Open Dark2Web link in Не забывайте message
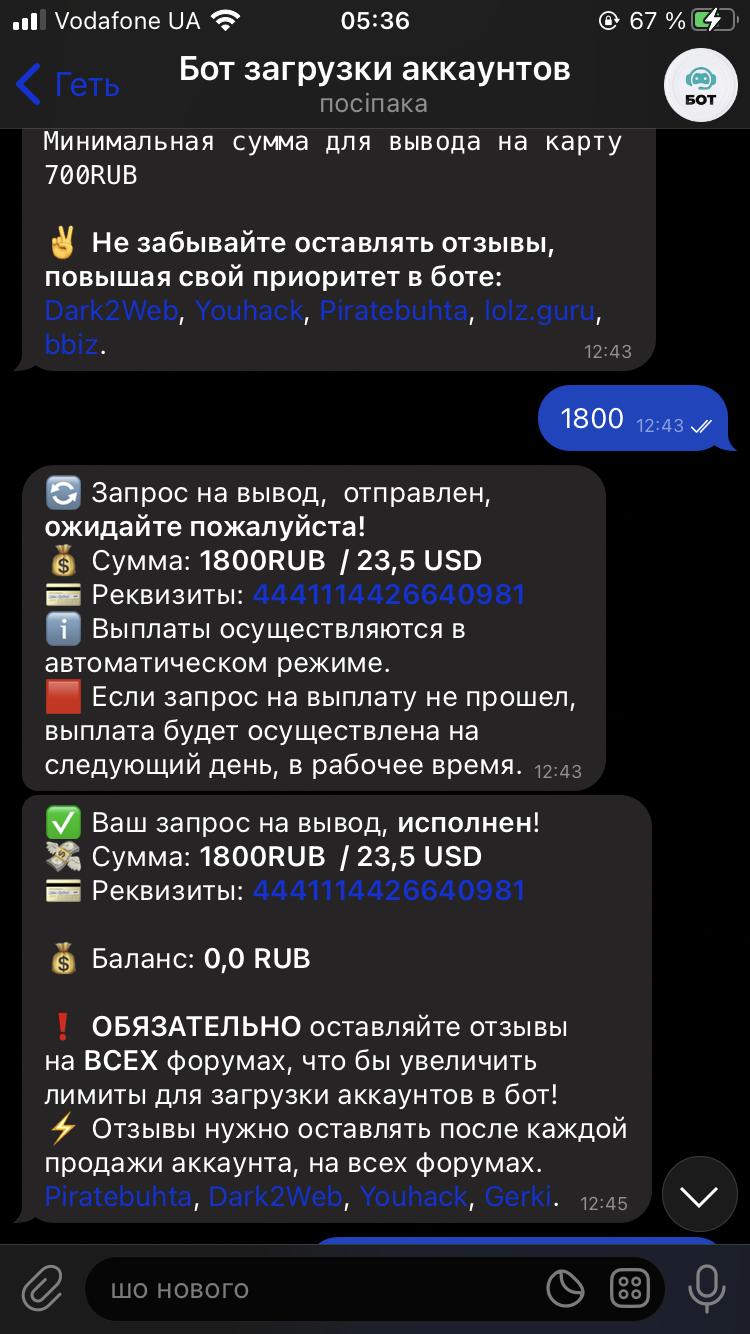750x1334 pixels. 111,311
